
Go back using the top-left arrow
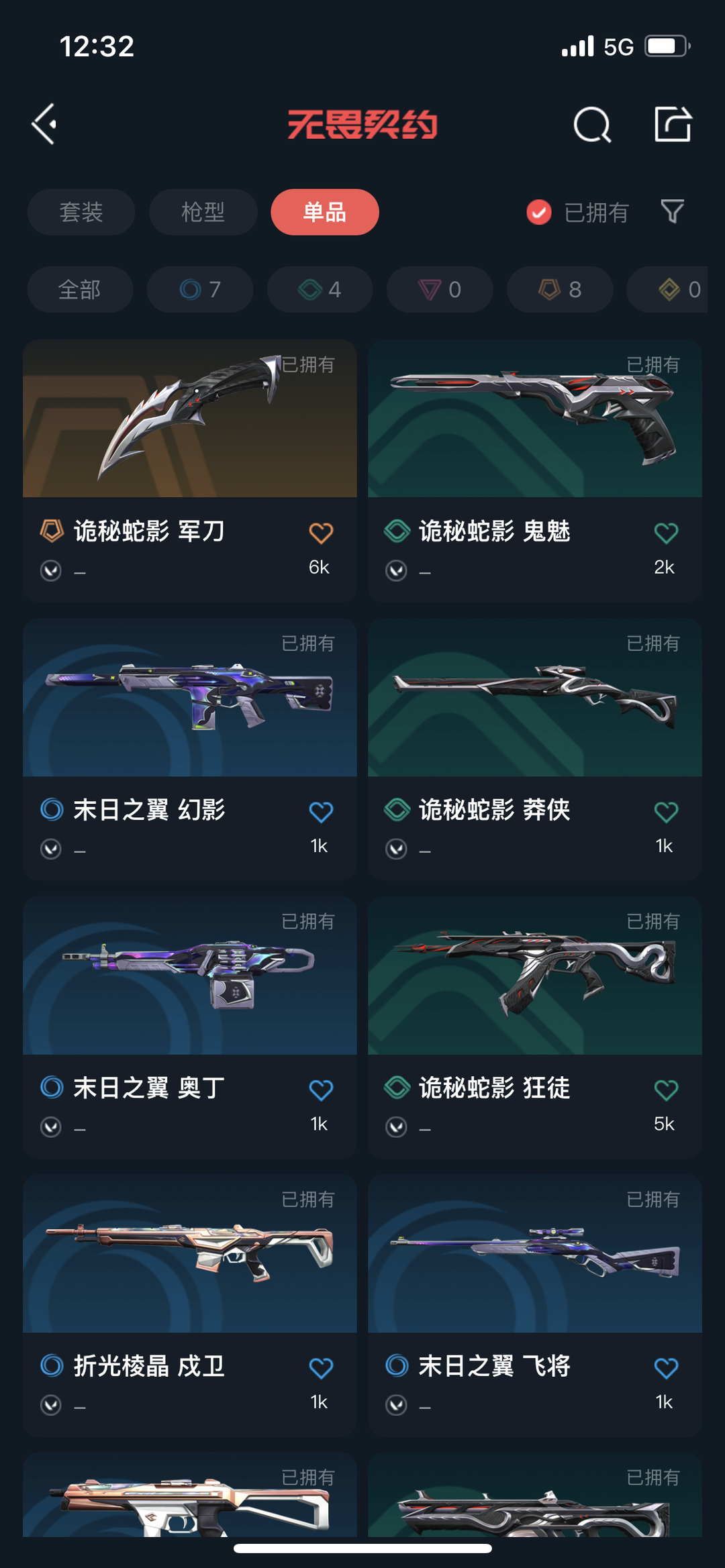point(44,124)
